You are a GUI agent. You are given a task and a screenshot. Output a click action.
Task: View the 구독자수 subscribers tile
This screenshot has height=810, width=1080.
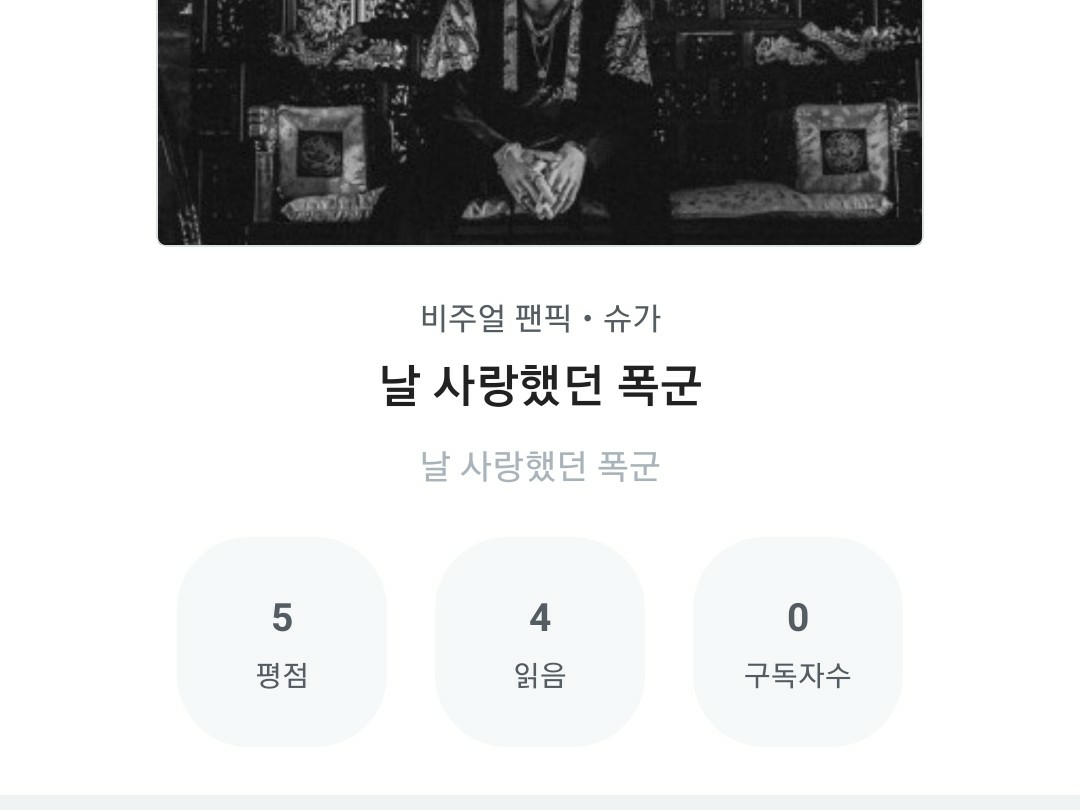coord(798,642)
